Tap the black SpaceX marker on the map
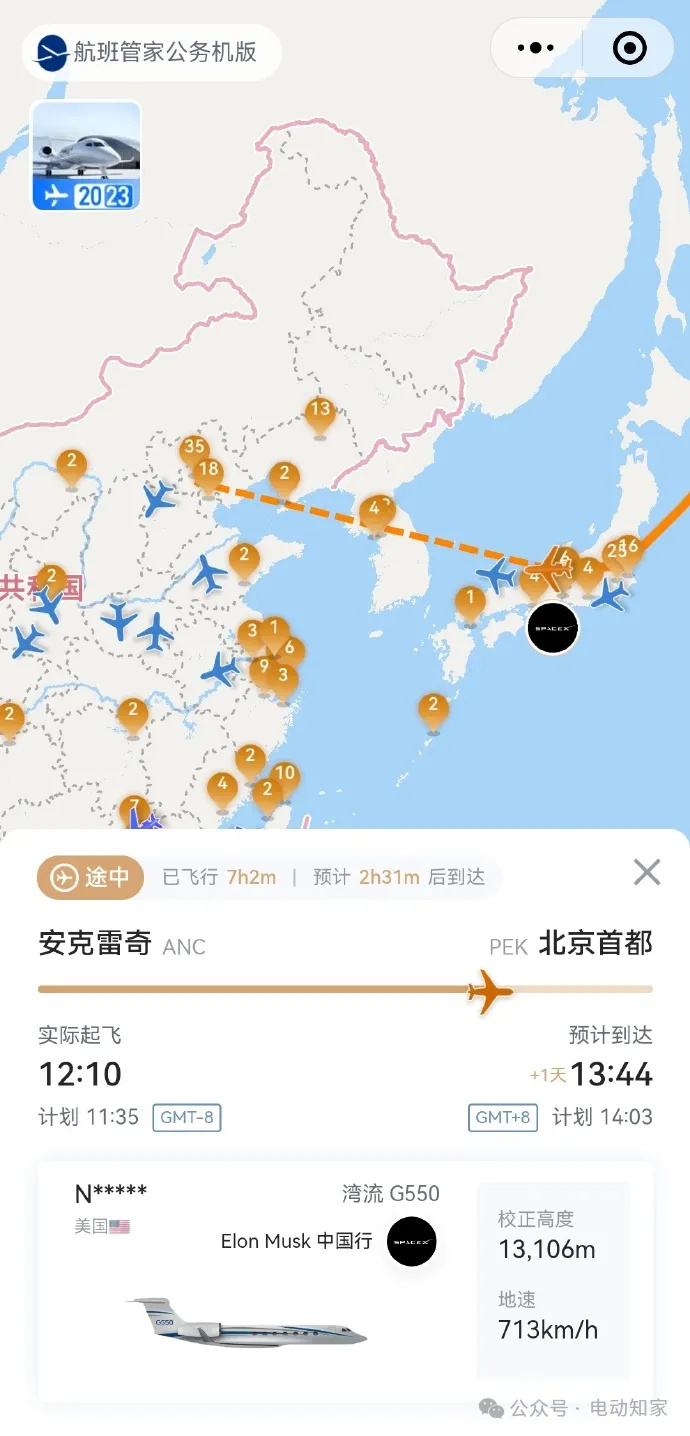690x1436 pixels. [x=553, y=629]
